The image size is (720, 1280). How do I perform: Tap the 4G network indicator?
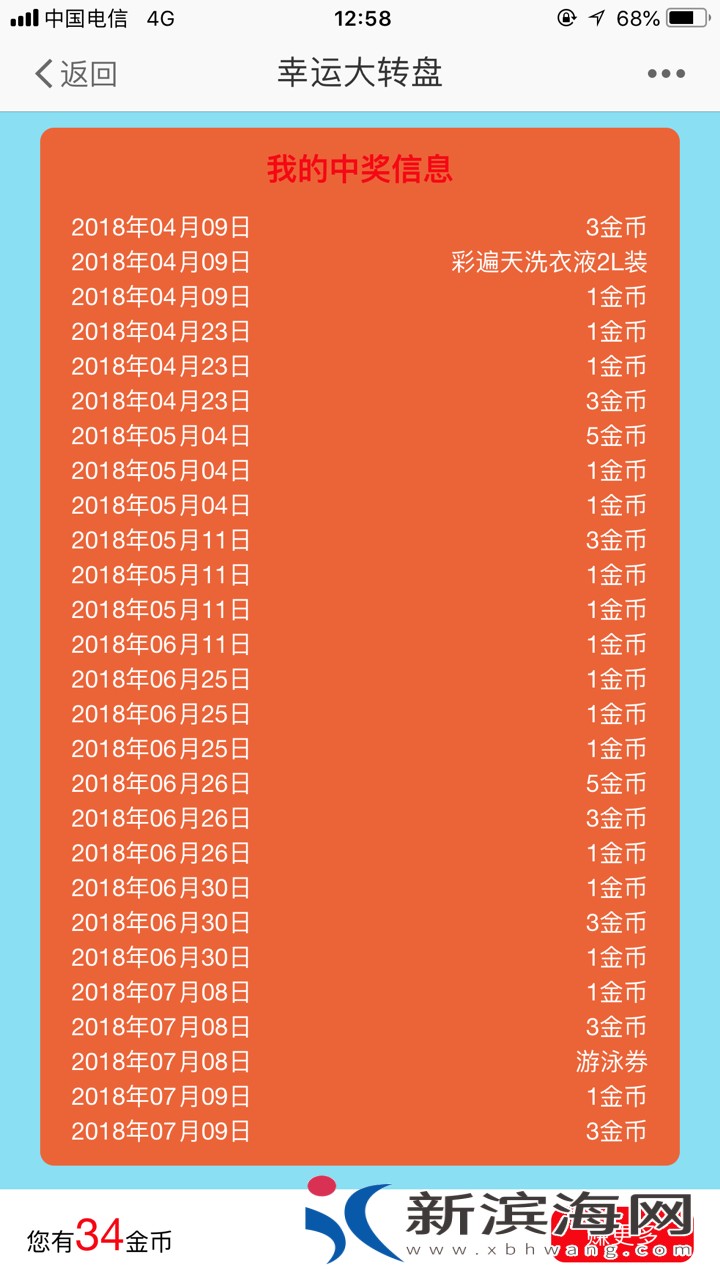(160, 17)
